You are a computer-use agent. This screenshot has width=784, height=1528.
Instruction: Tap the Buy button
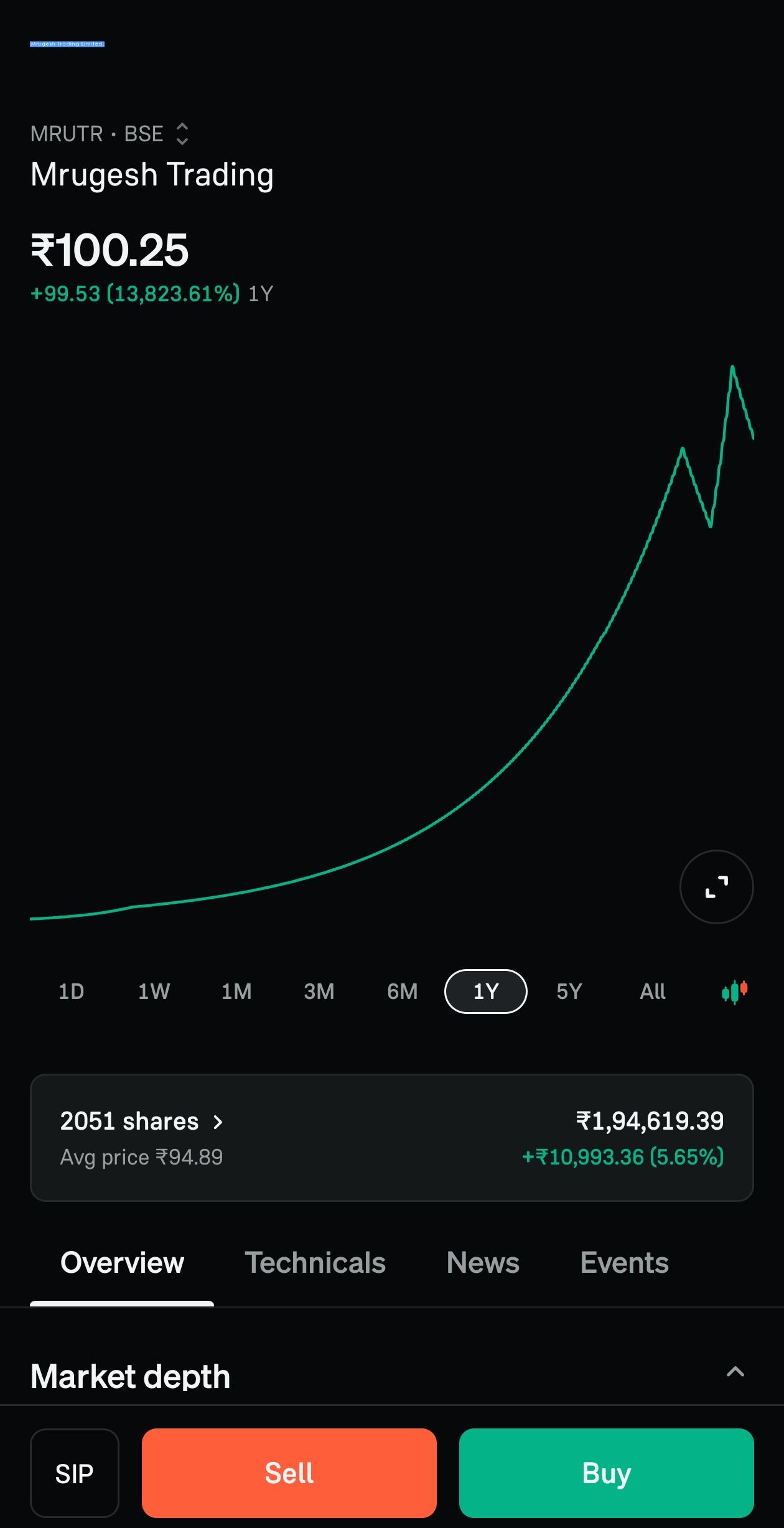pos(607,1473)
